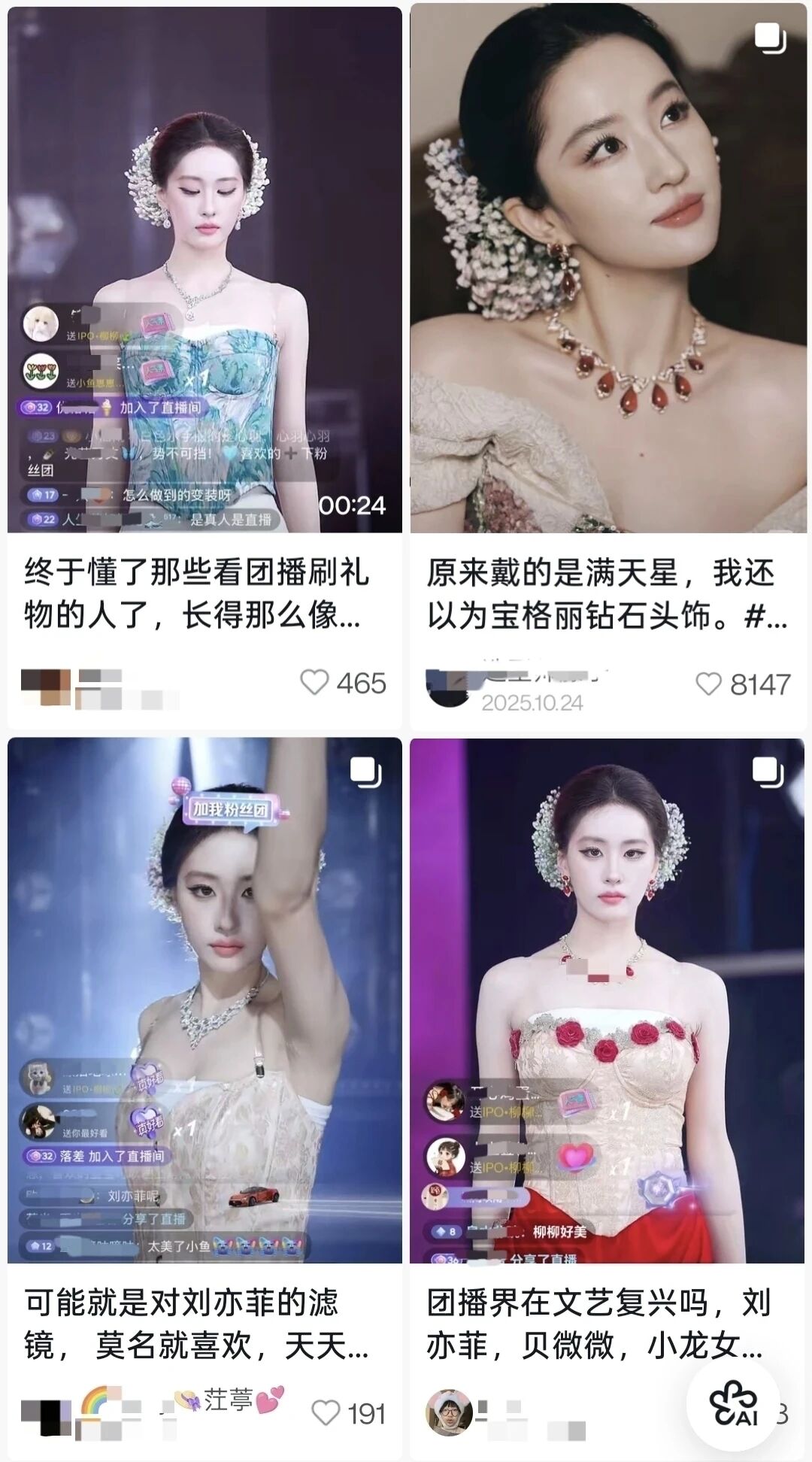Like the post with 8147 likes
This screenshot has height=1462, width=812.
click(x=708, y=684)
